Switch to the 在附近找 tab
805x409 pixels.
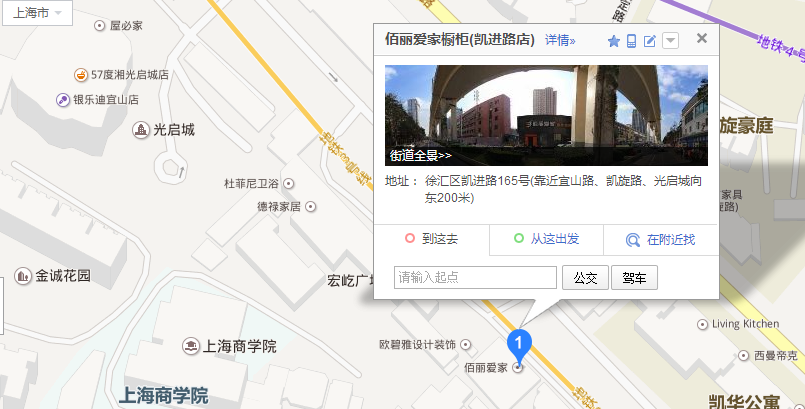point(660,240)
